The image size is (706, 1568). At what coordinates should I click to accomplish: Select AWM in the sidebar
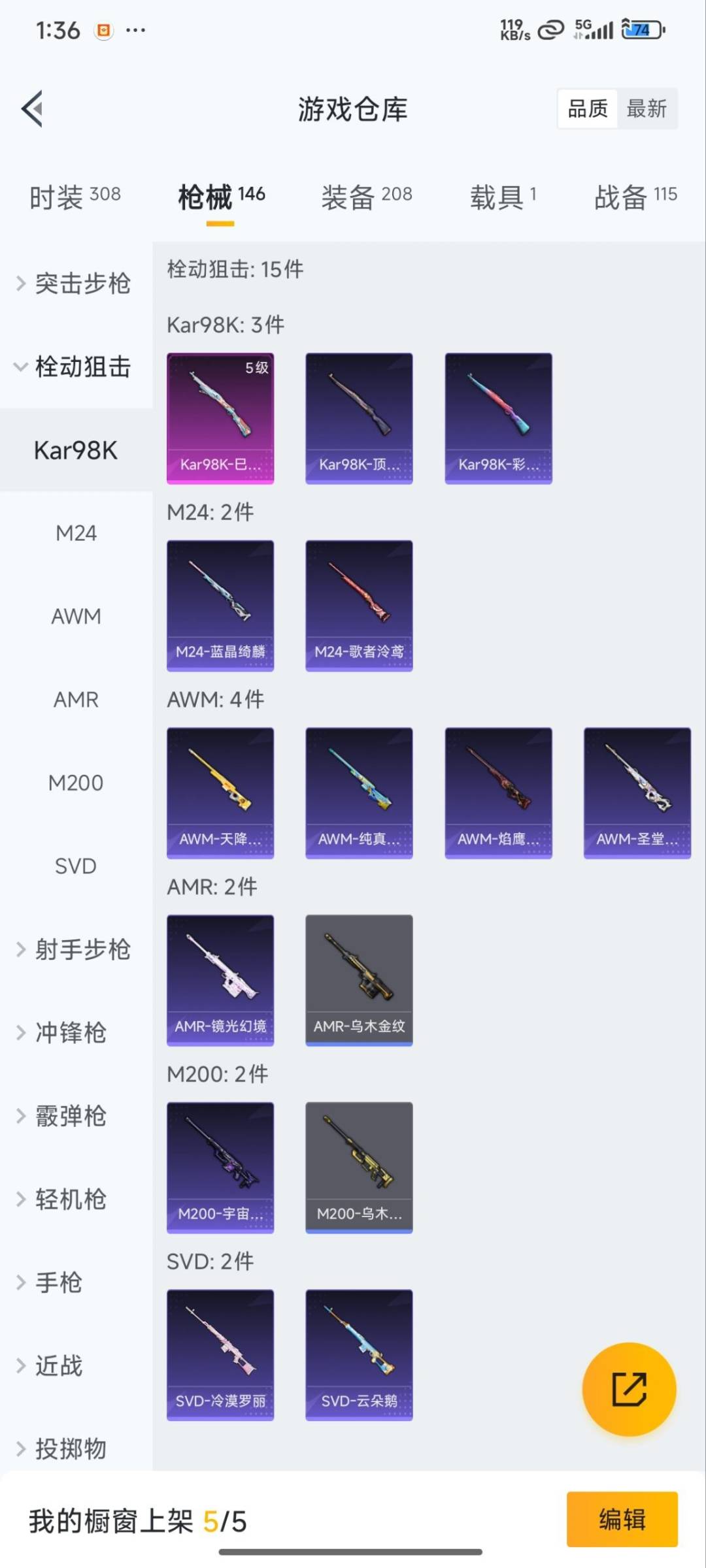tap(76, 616)
